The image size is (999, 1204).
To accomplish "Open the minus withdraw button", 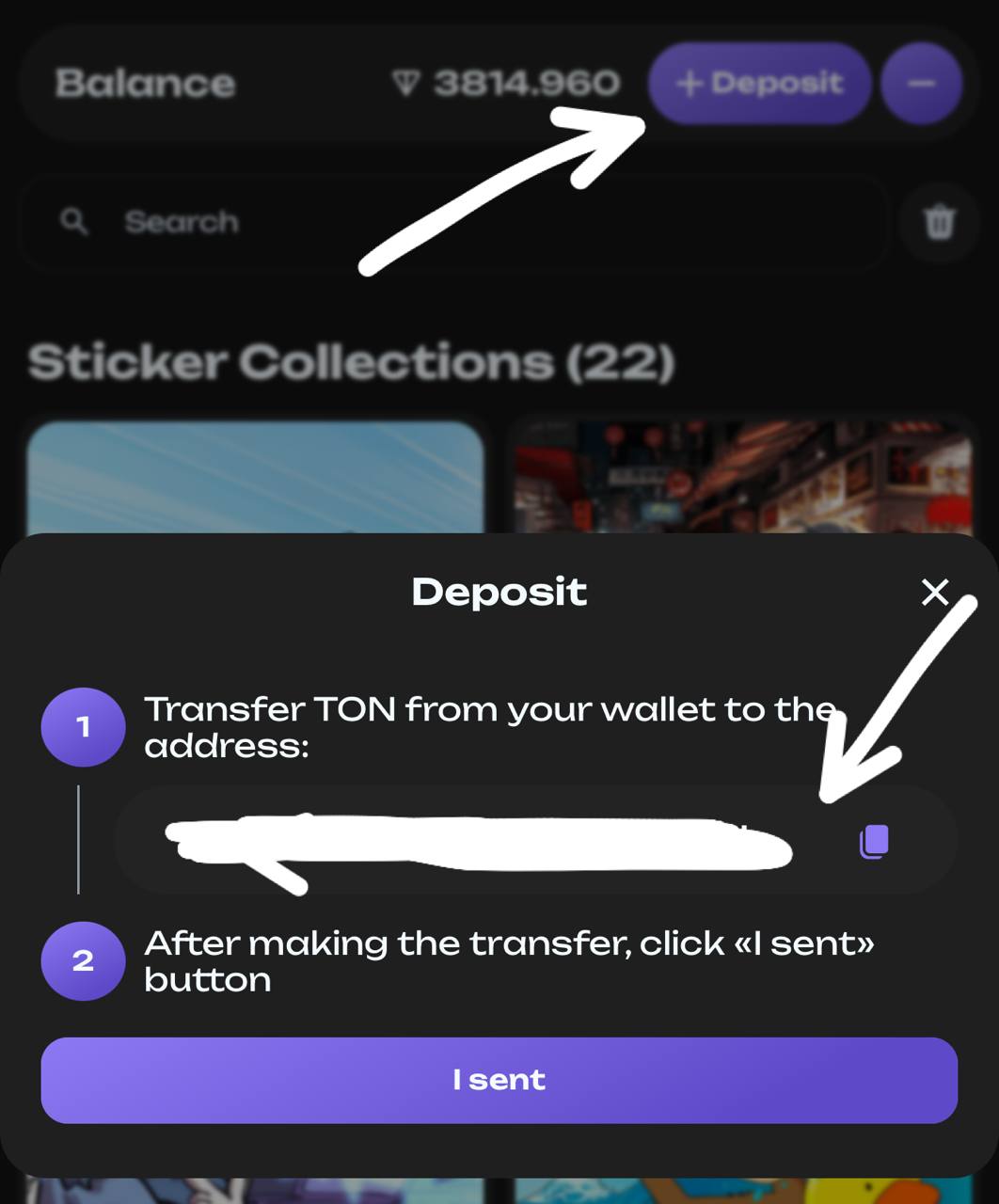I will (921, 84).
